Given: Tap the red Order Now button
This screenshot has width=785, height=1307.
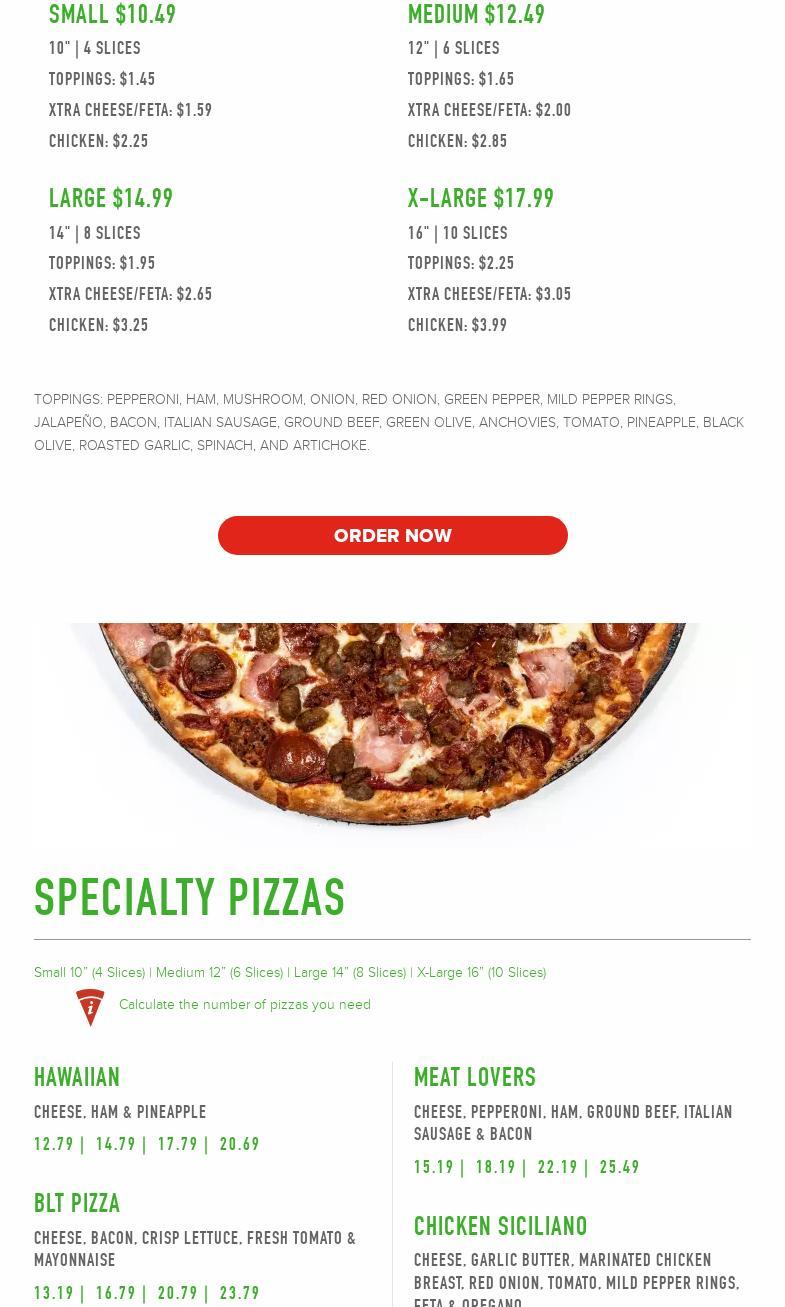Looking at the screenshot, I should click(x=392, y=535).
